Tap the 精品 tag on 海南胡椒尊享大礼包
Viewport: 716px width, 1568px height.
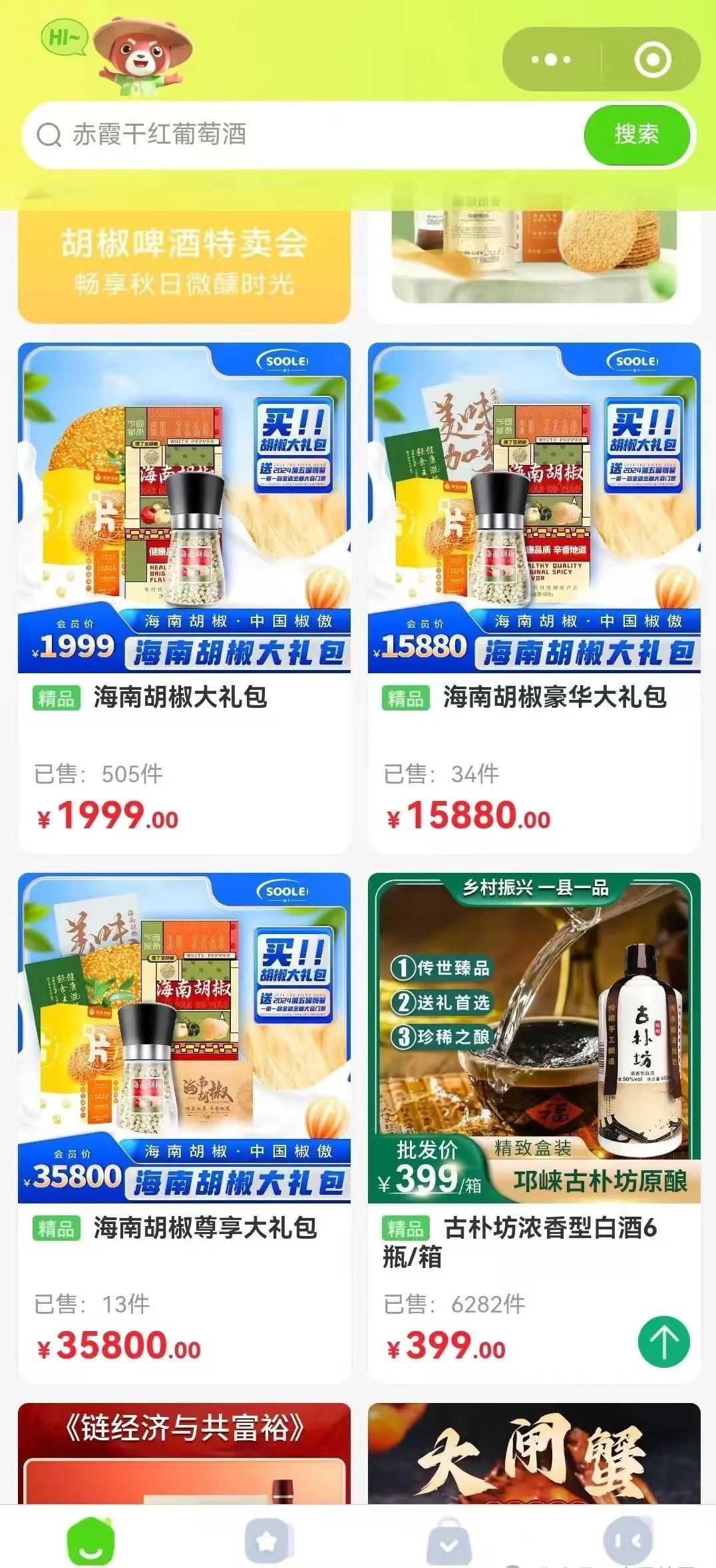(x=57, y=1227)
